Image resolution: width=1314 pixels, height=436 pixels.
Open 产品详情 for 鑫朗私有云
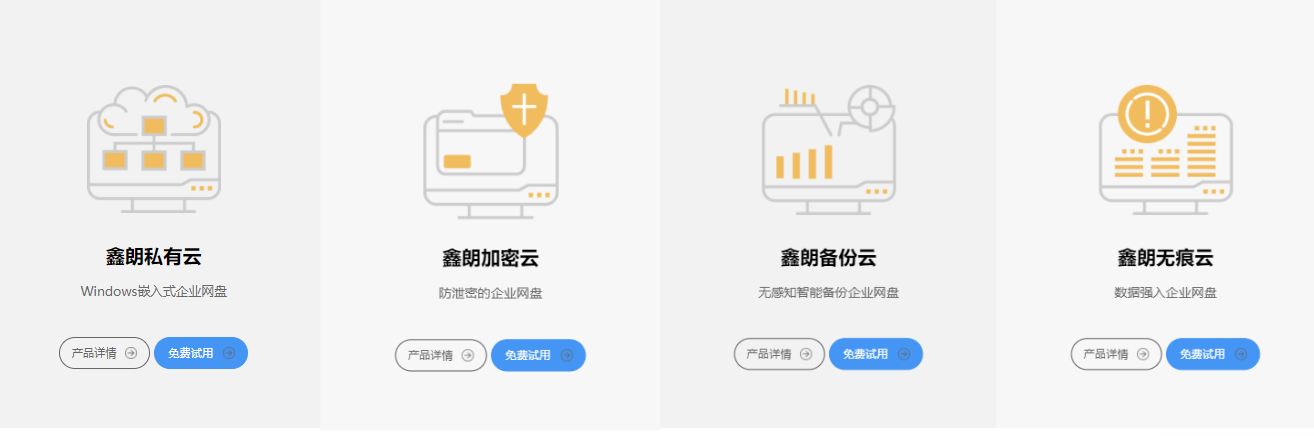104,353
